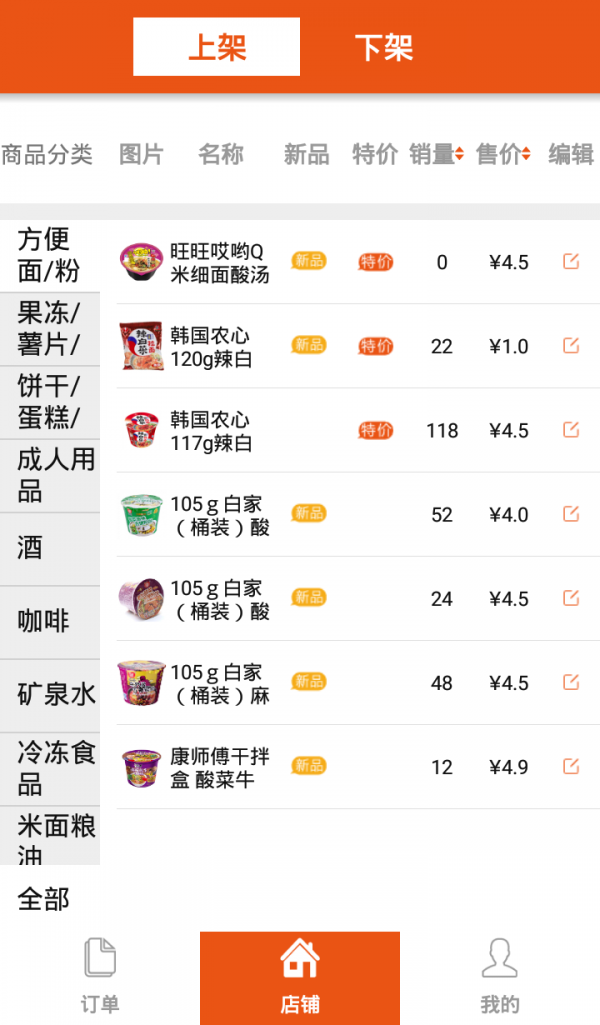This screenshot has width=600, height=1025.
Task: Go to the 订单 tab
Action: [x=100, y=977]
